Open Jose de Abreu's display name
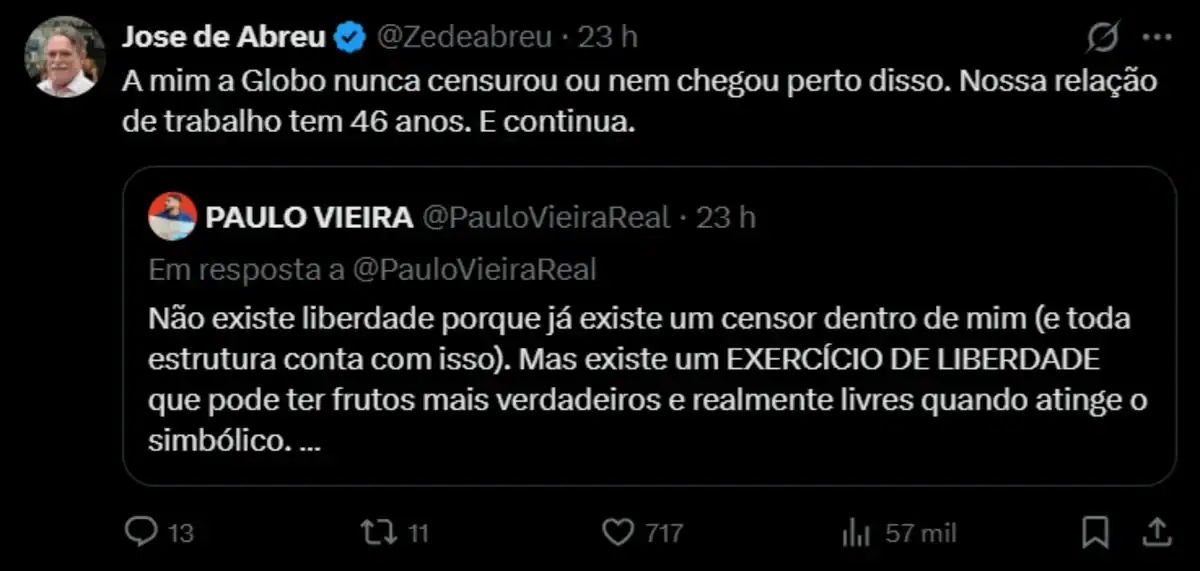The image size is (1200, 571). [x=223, y=38]
